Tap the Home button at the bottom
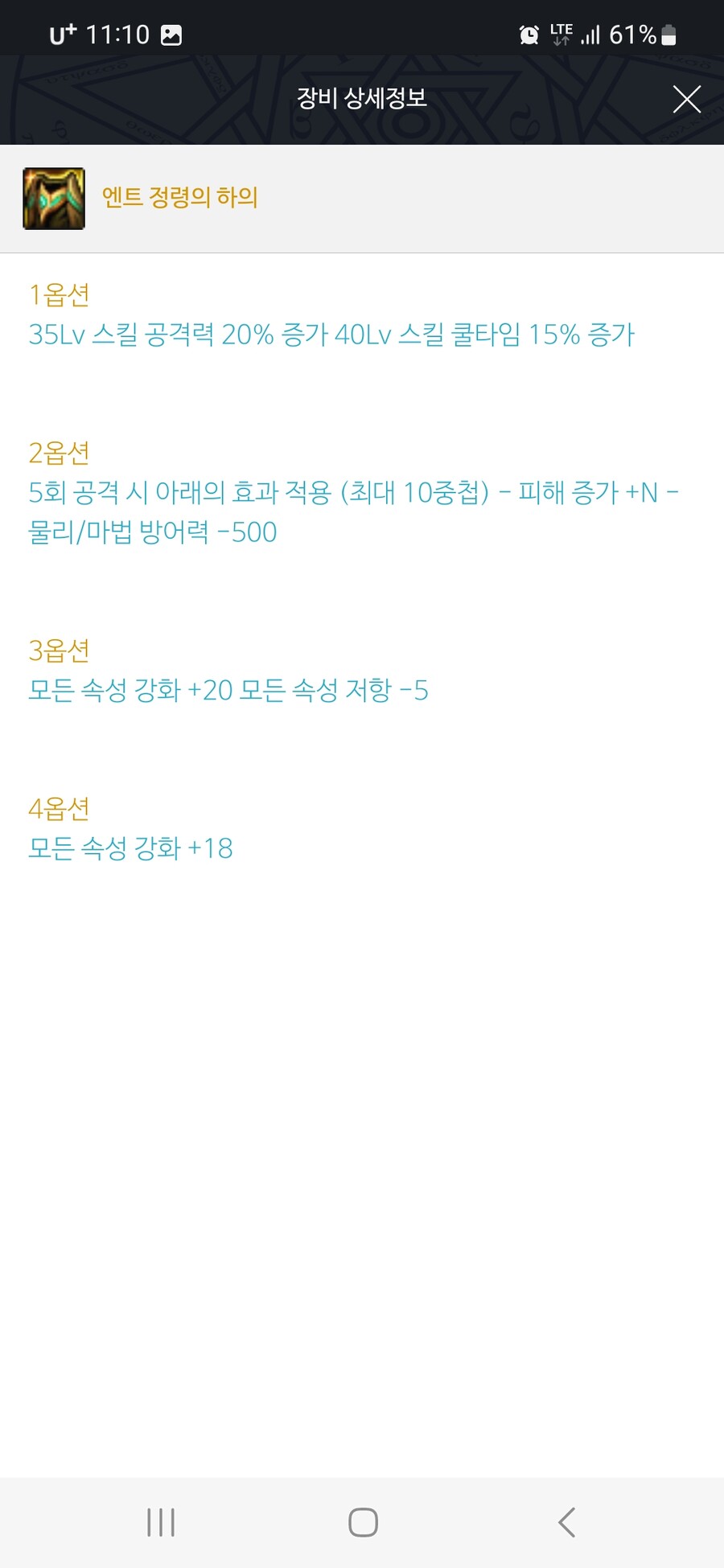 coord(362,1521)
